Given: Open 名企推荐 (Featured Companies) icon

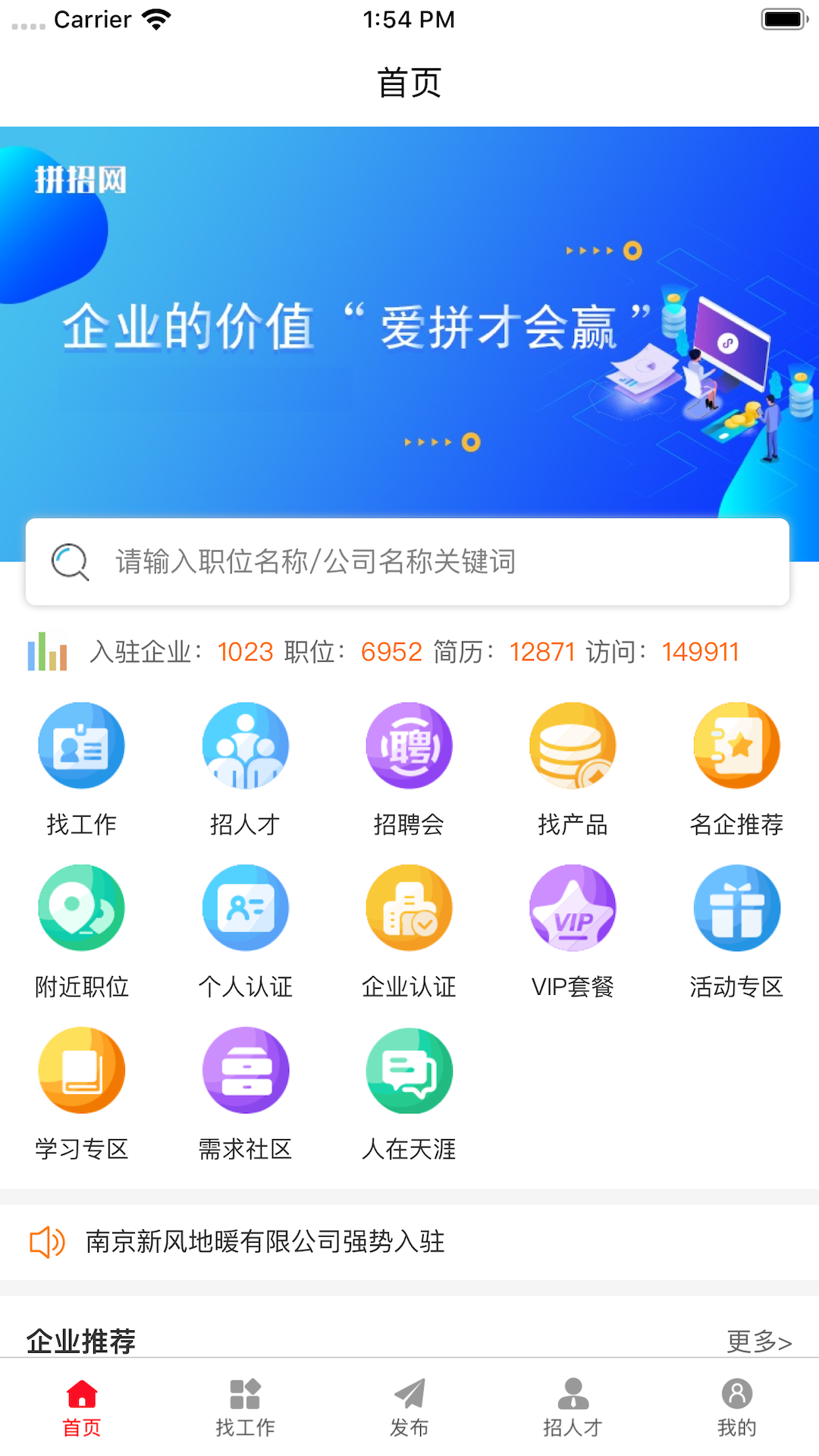Looking at the screenshot, I should [x=736, y=745].
